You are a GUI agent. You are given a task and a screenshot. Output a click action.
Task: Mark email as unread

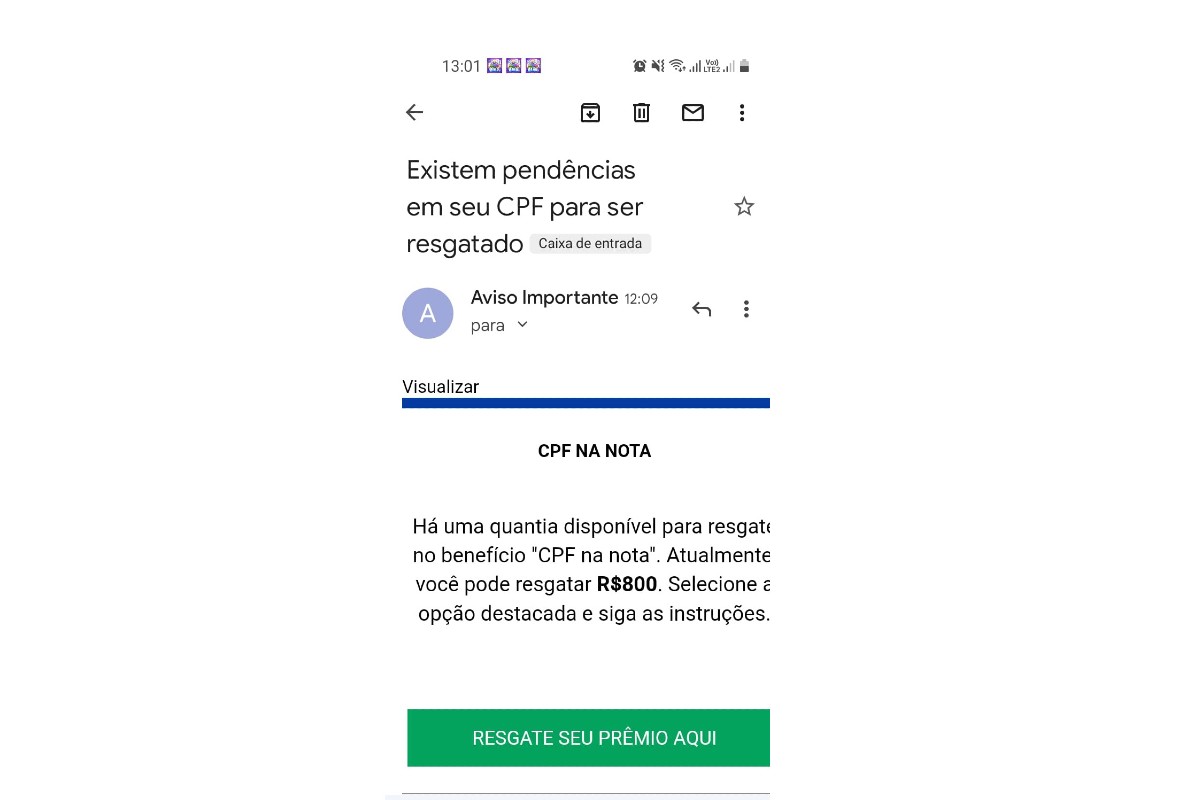pos(693,113)
